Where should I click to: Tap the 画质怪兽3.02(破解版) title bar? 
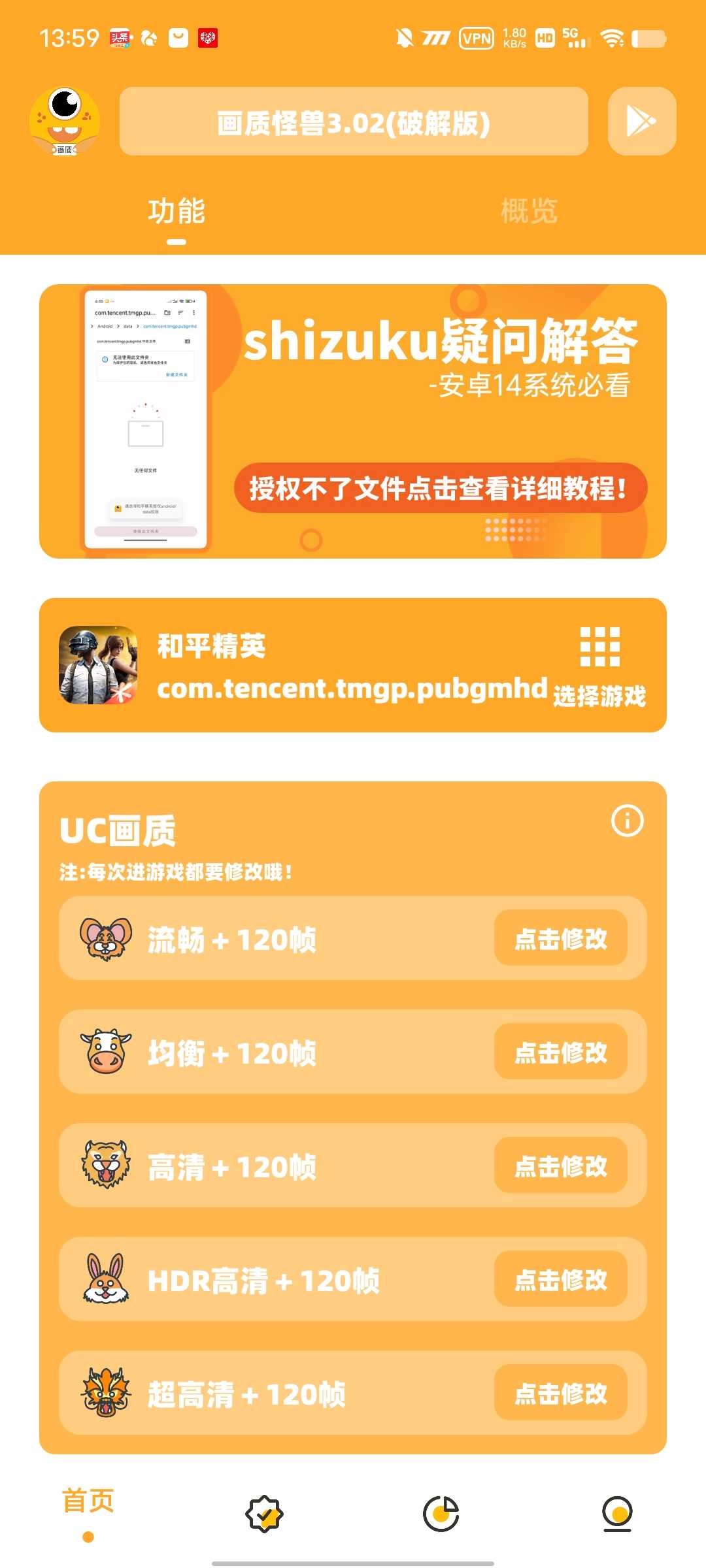[x=354, y=122]
